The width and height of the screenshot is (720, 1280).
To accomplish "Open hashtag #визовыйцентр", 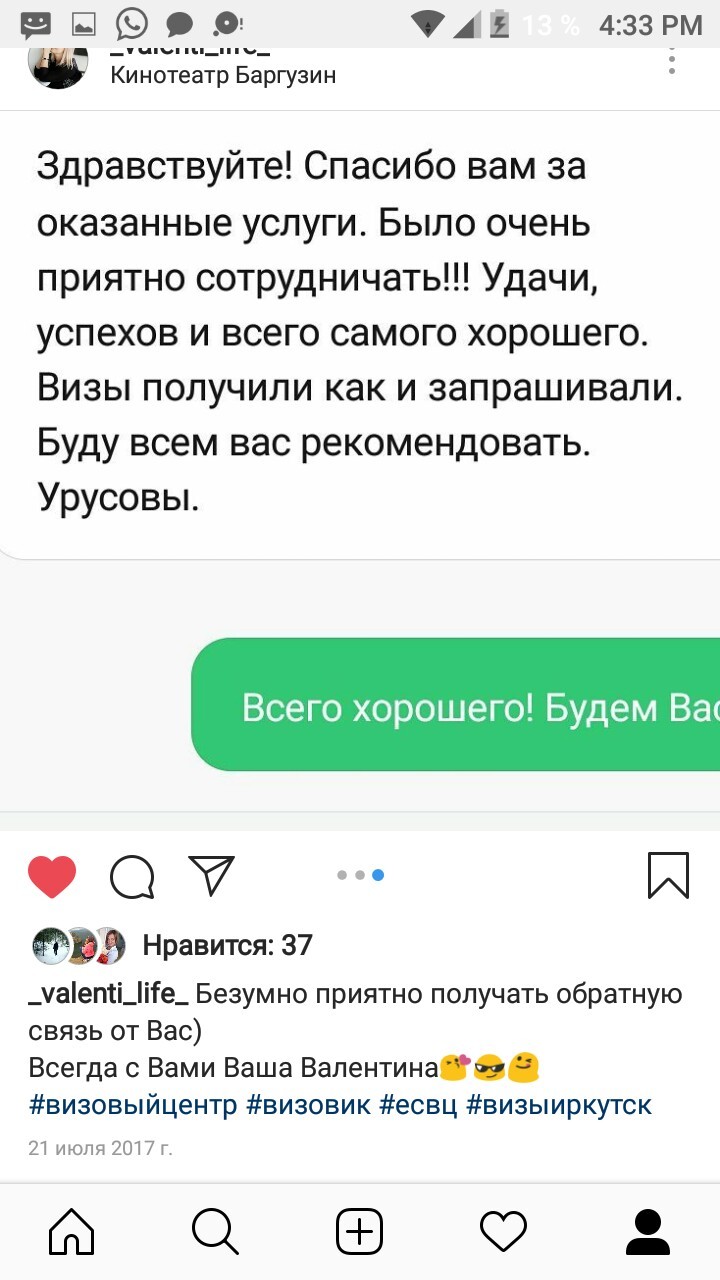I will point(133,1105).
